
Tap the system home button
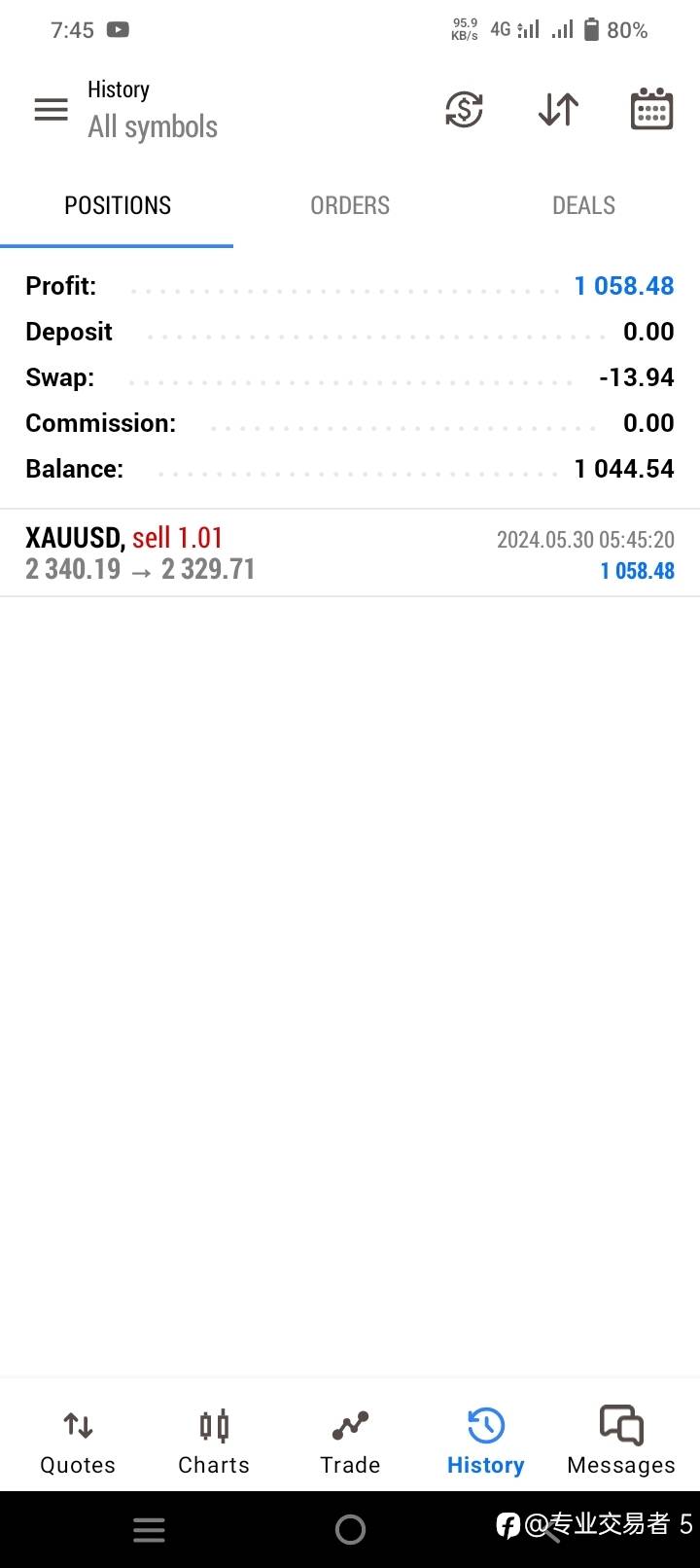(350, 1530)
